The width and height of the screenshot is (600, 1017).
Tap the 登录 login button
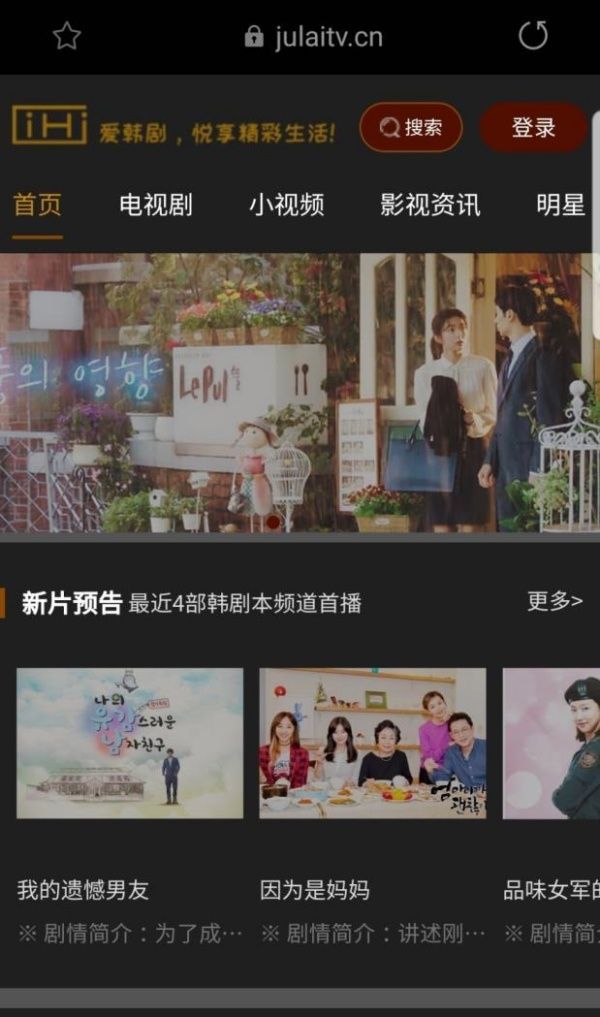(x=533, y=127)
